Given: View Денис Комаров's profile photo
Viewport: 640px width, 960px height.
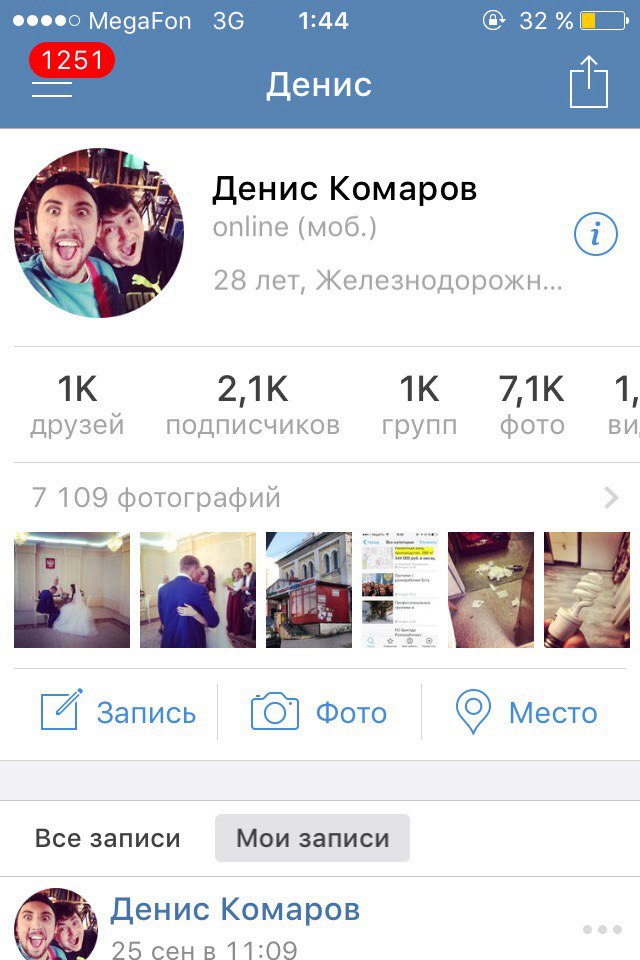Looking at the screenshot, I should pos(99,234).
